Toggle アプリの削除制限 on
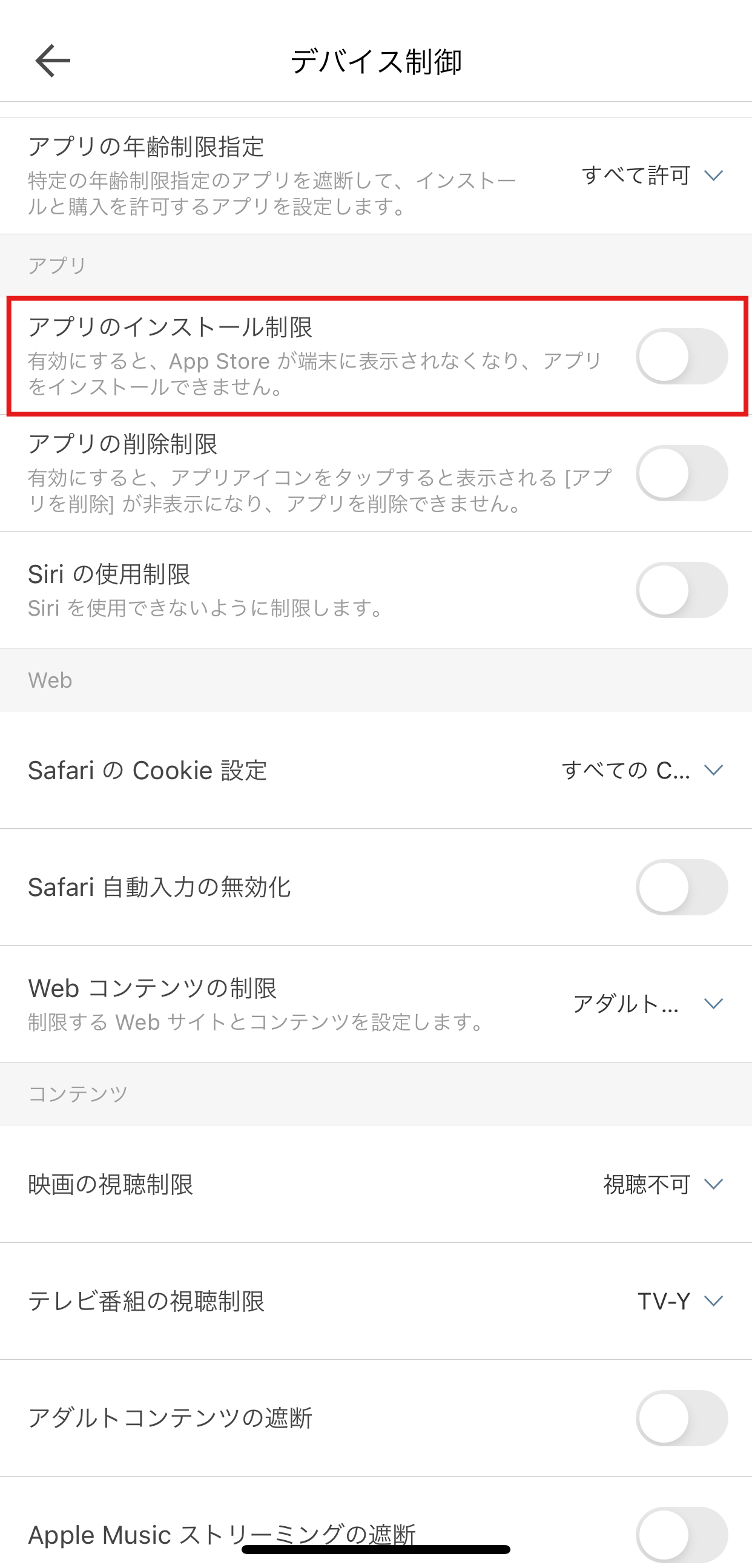Screen dimensions: 752x1568 (681, 473)
